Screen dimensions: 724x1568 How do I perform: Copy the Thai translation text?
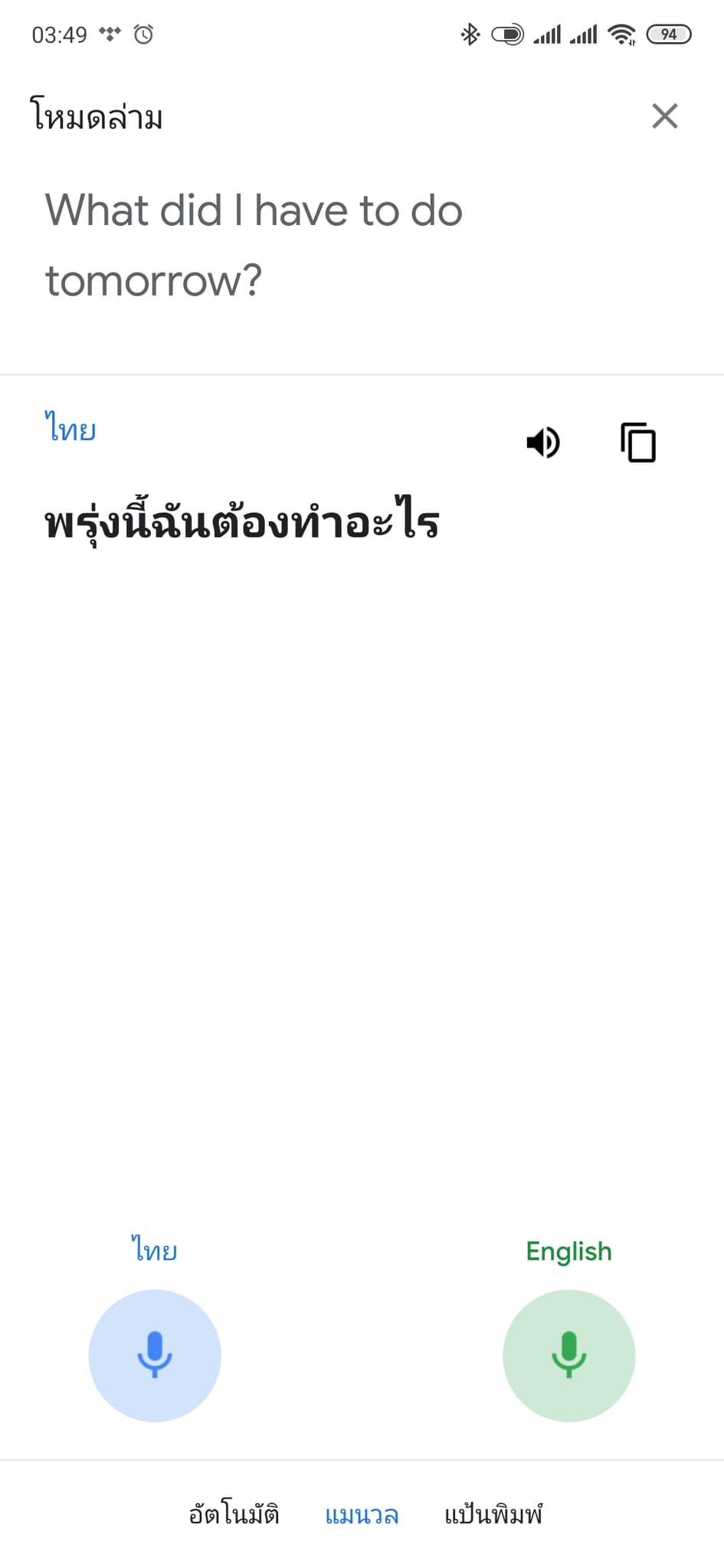point(638,443)
